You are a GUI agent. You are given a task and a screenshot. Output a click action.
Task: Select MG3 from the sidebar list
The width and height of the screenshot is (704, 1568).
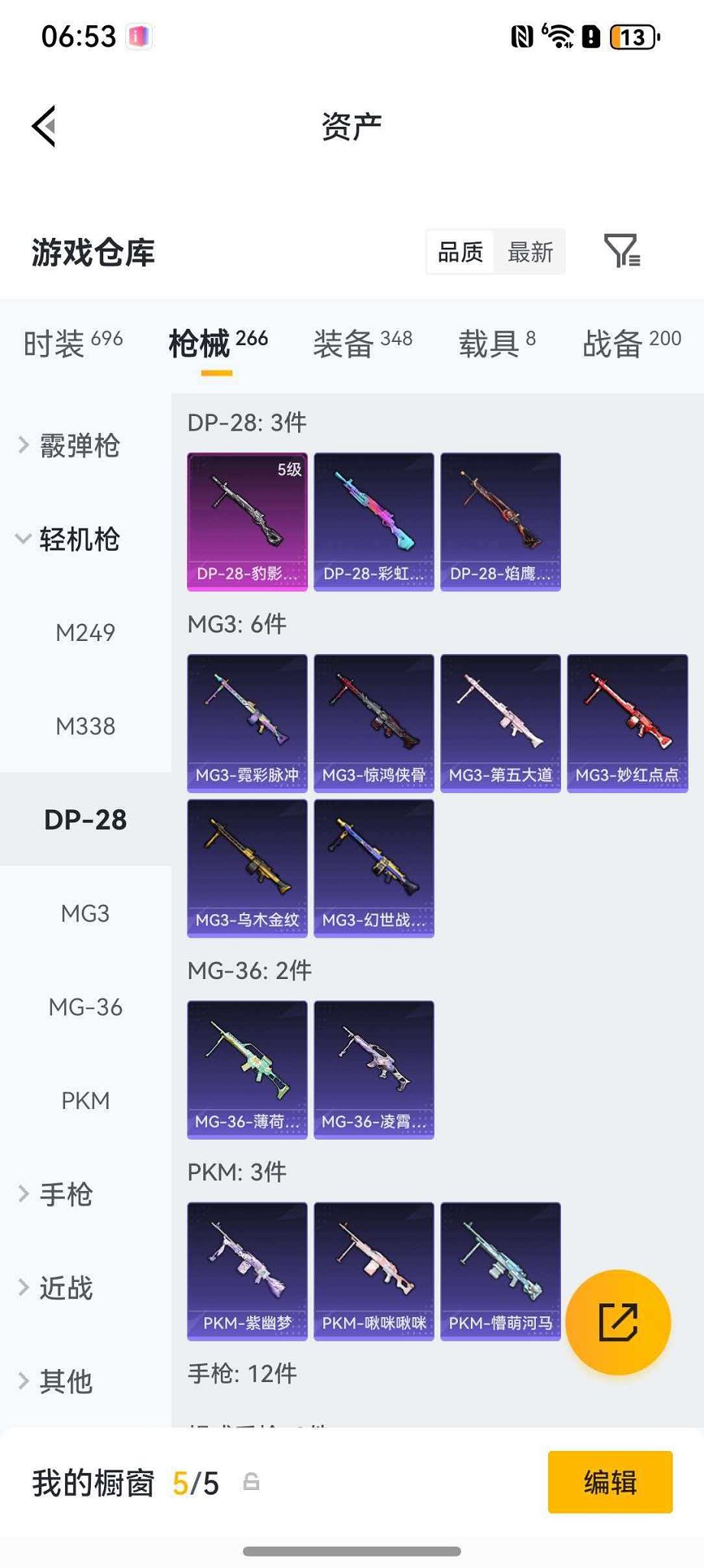[x=86, y=913]
